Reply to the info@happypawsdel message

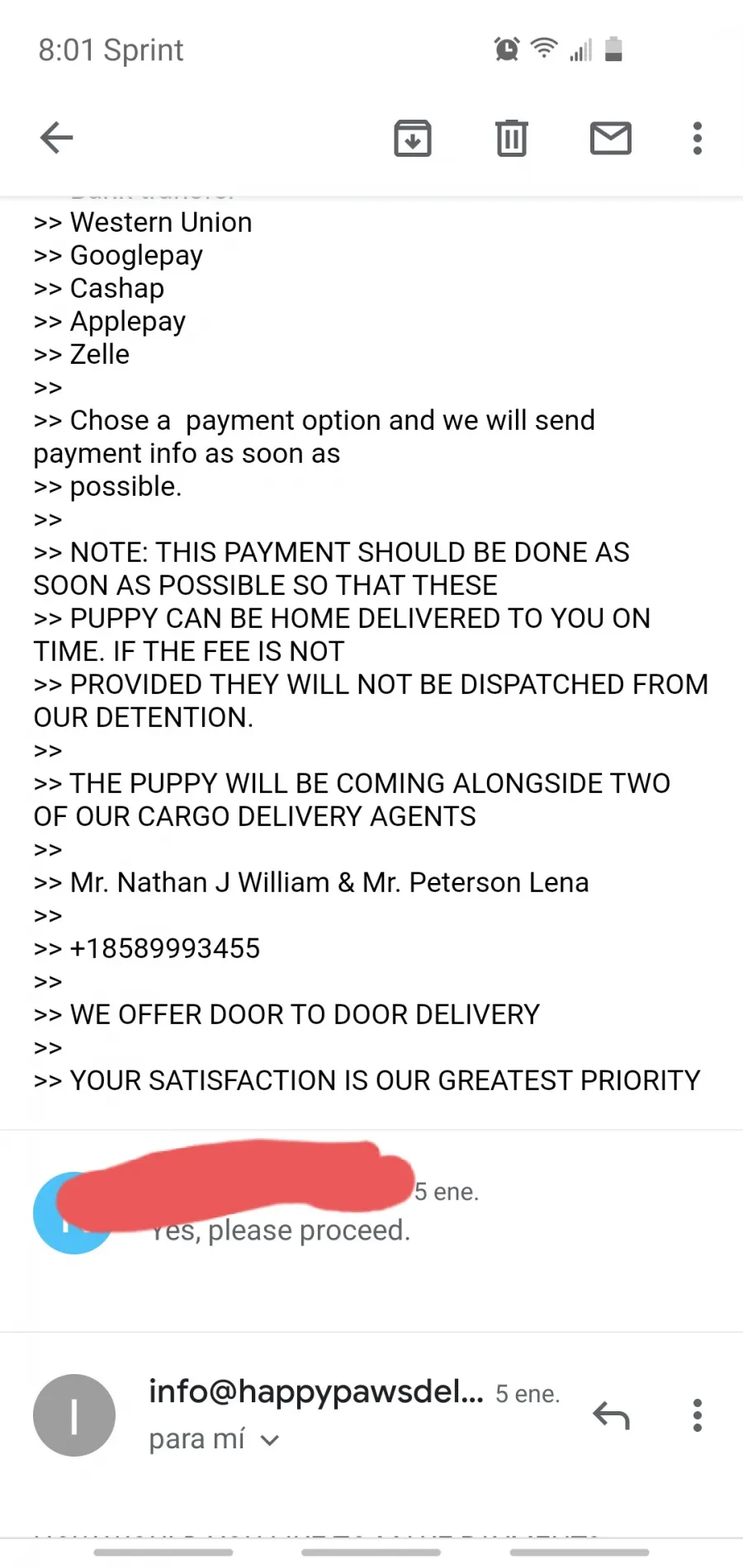611,1415
